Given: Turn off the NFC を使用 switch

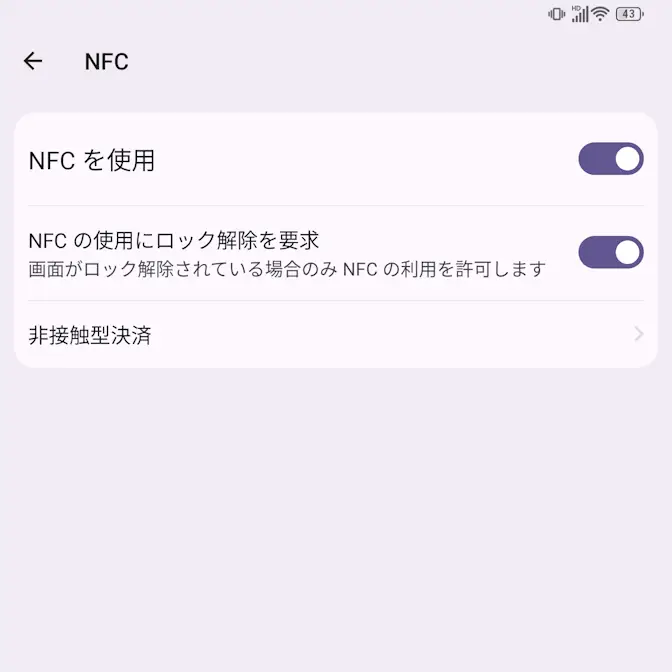Looking at the screenshot, I should point(610,159).
